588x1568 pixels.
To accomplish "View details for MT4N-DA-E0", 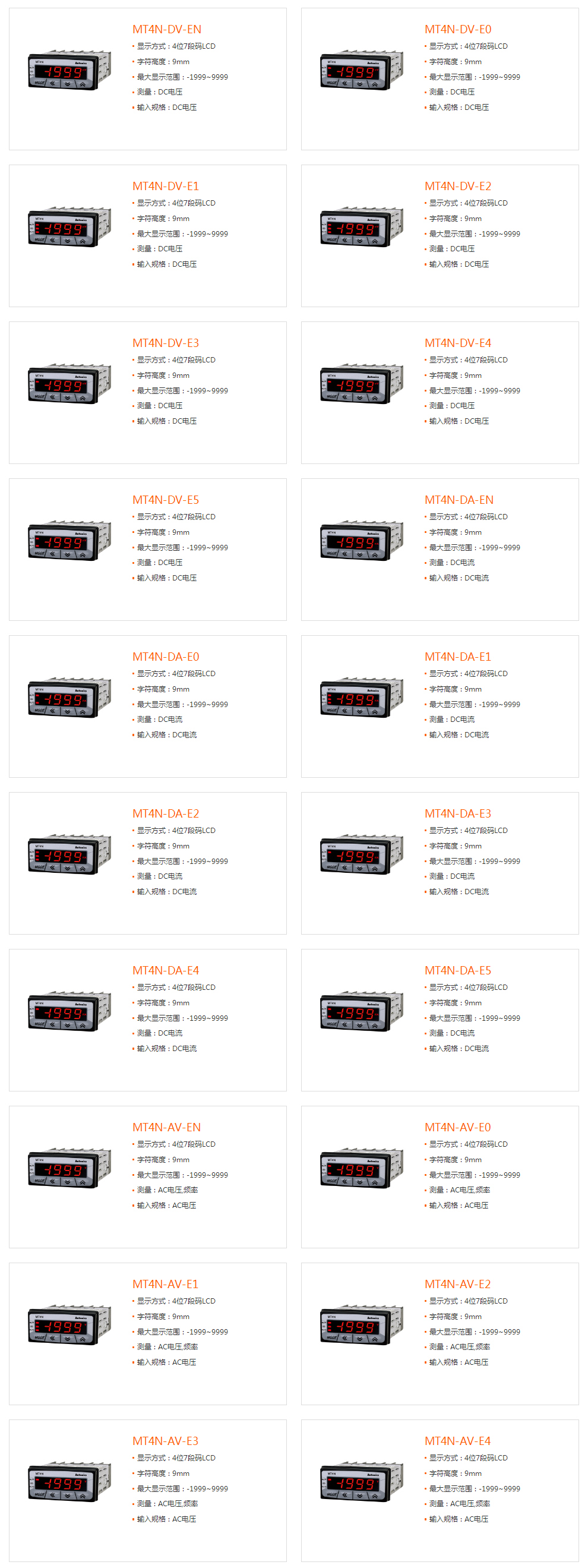I will [x=166, y=657].
